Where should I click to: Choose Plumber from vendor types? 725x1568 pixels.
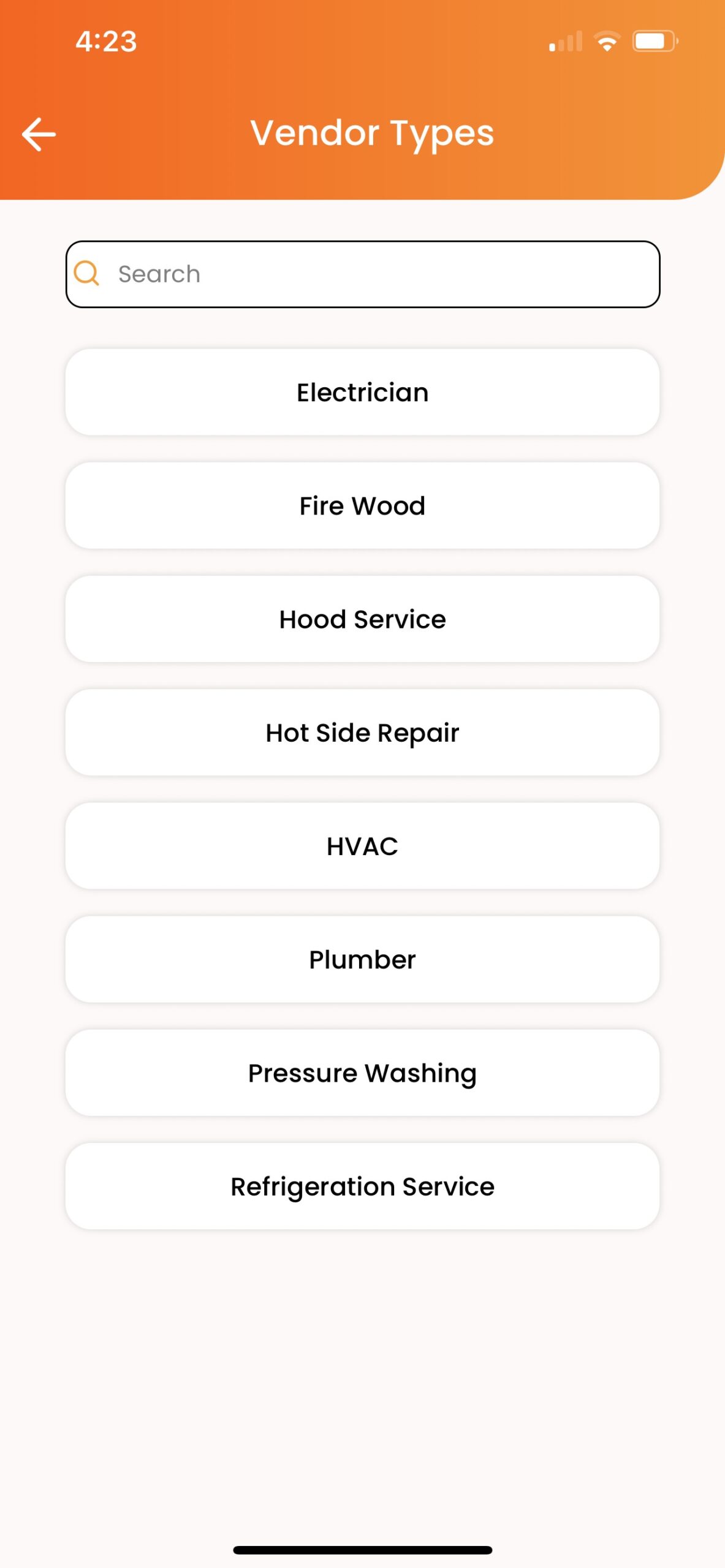[362, 959]
